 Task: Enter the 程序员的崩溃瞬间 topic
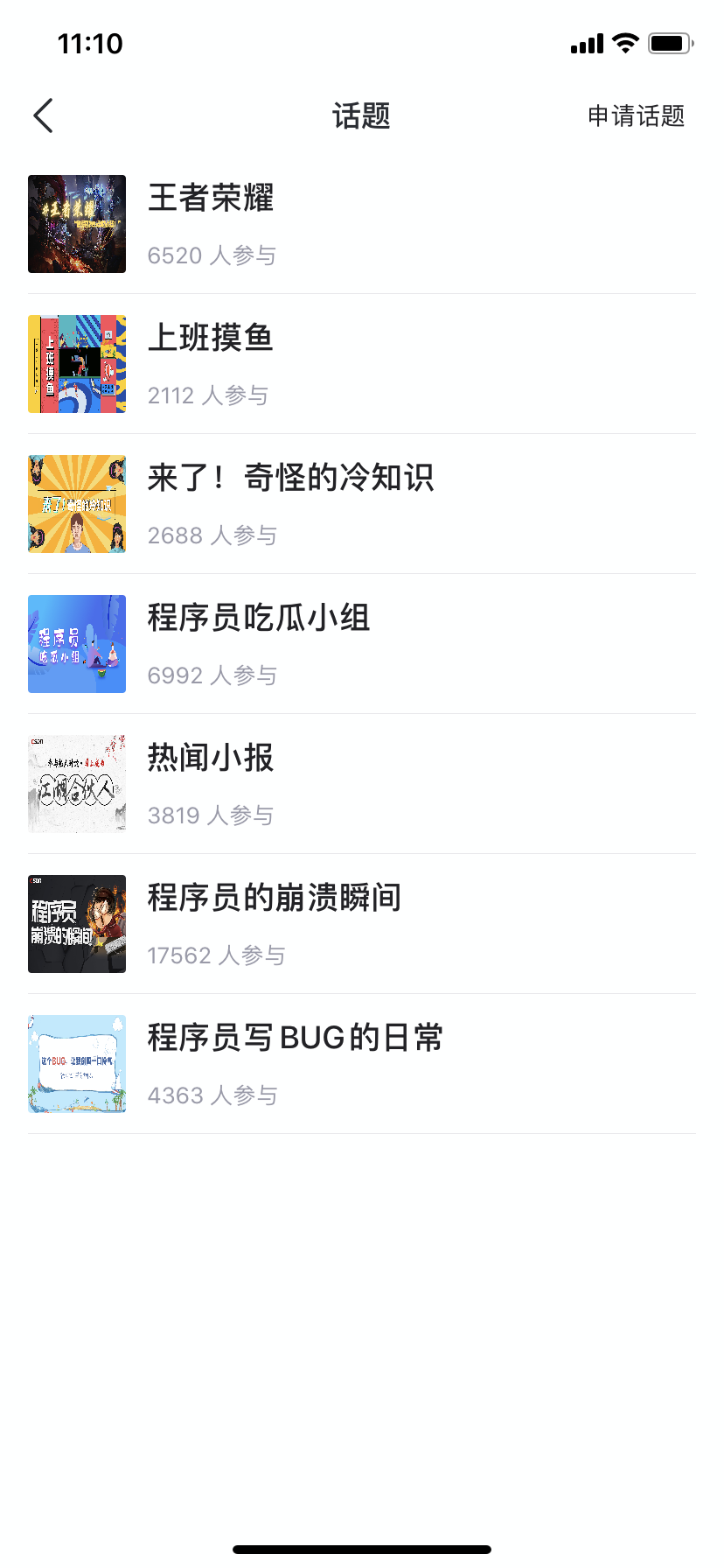[x=275, y=898]
